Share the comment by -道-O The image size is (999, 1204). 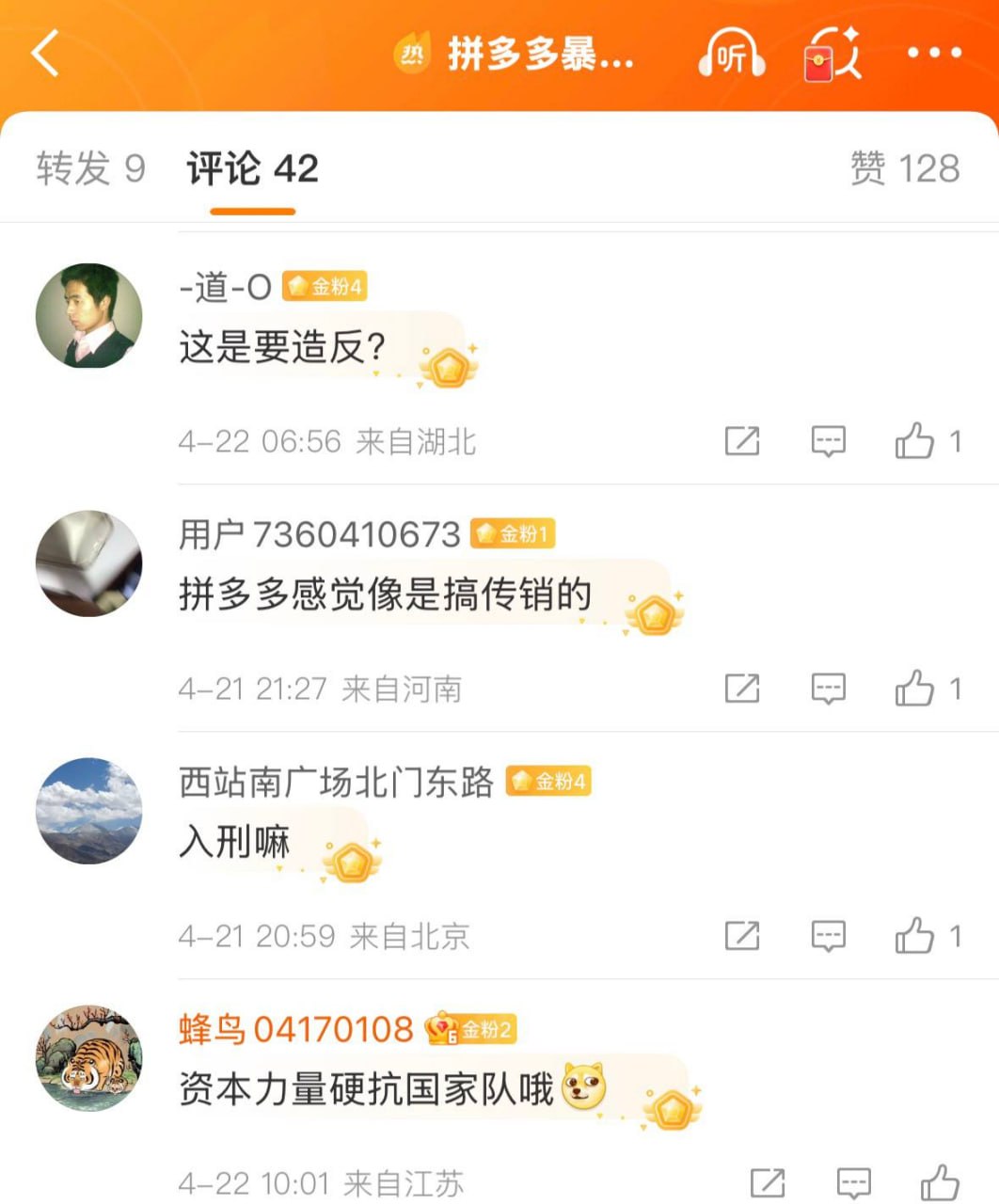[742, 440]
